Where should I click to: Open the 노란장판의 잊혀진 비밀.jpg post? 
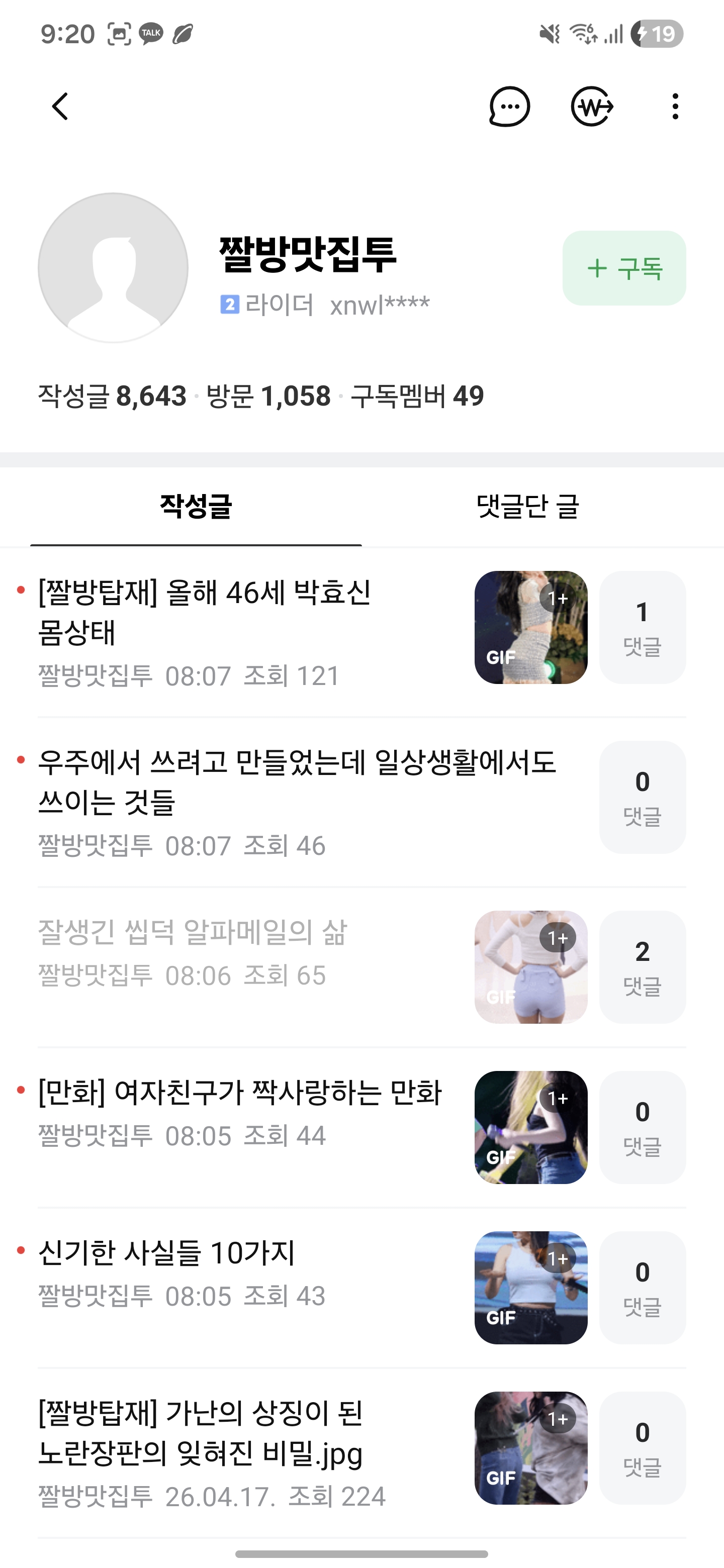coord(200,1433)
